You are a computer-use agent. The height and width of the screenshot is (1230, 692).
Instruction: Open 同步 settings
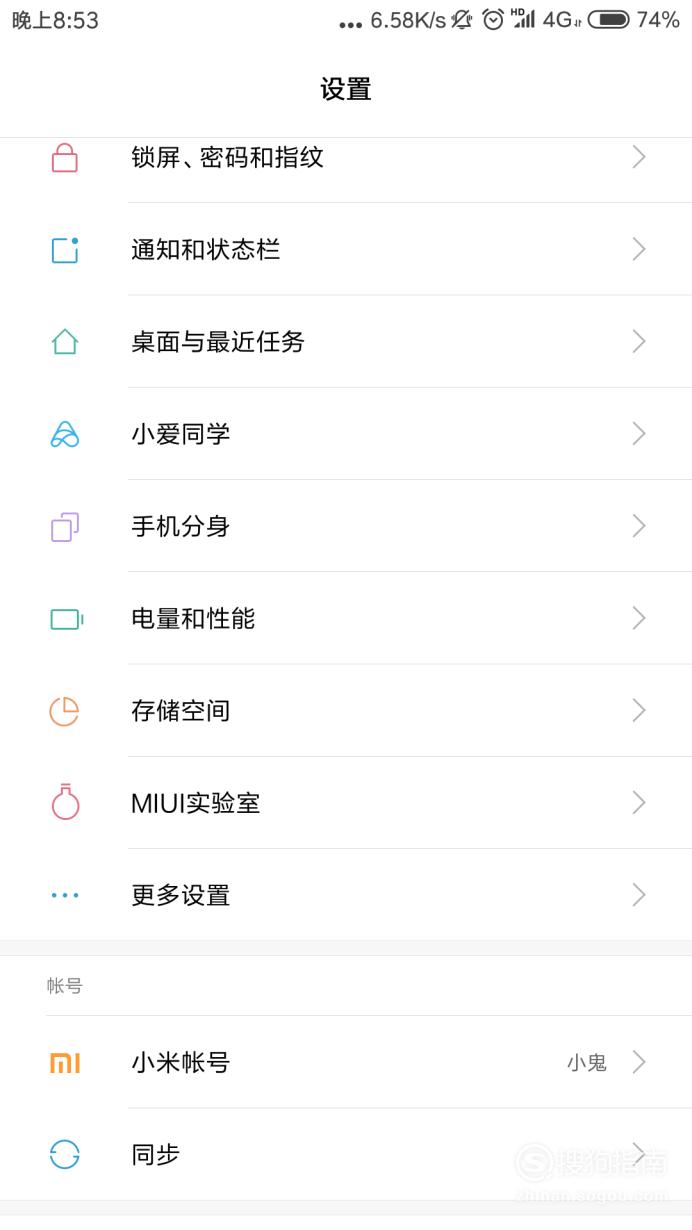346,1154
